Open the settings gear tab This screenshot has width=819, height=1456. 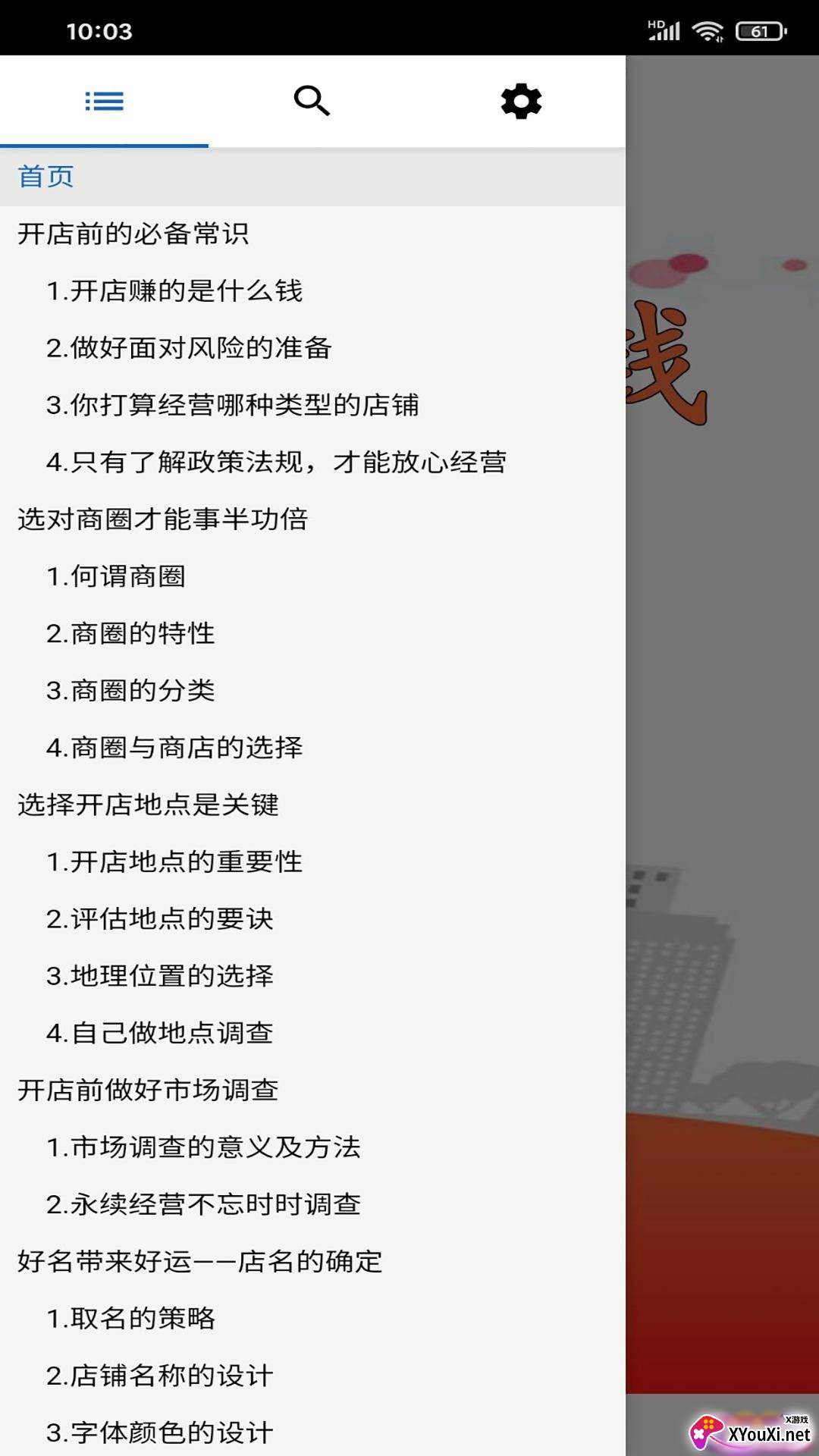click(521, 101)
